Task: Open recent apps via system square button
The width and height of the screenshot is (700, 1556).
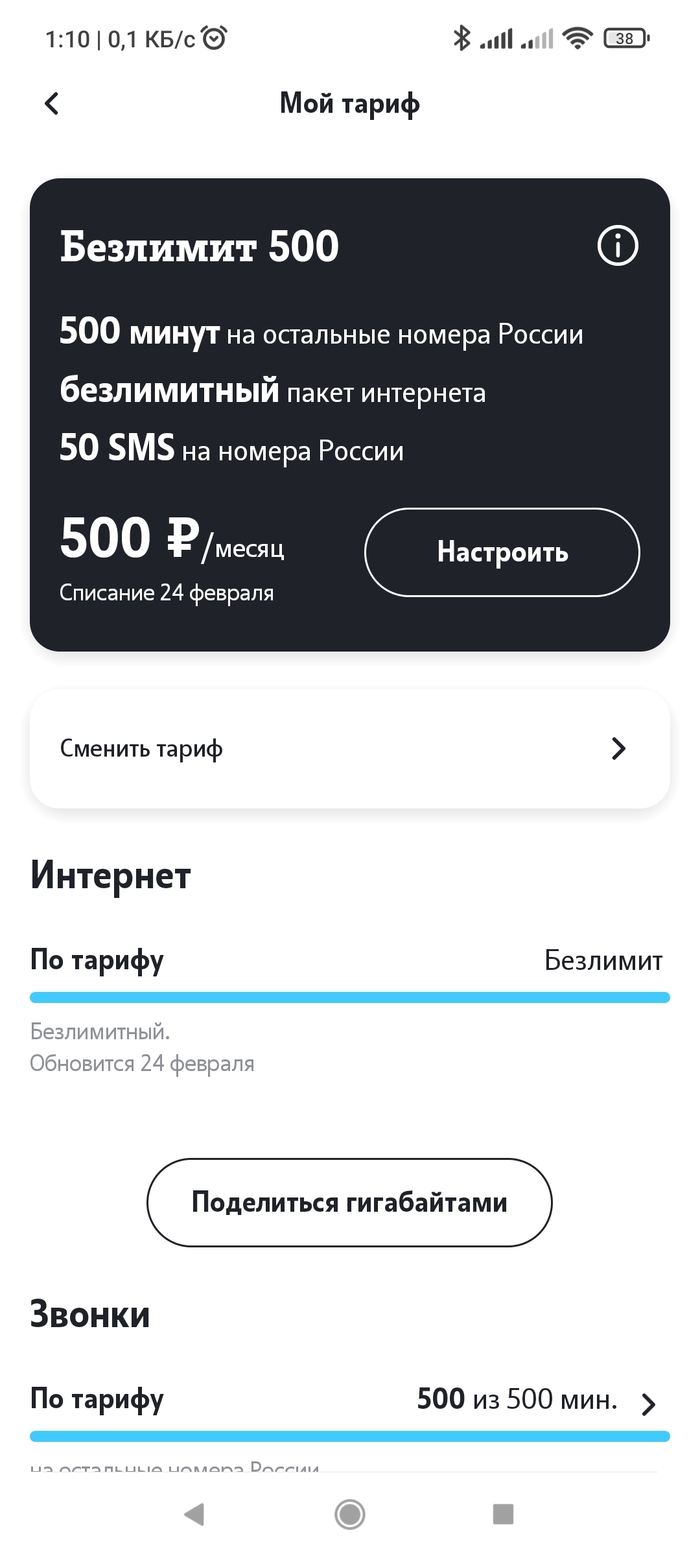Action: (x=503, y=1514)
